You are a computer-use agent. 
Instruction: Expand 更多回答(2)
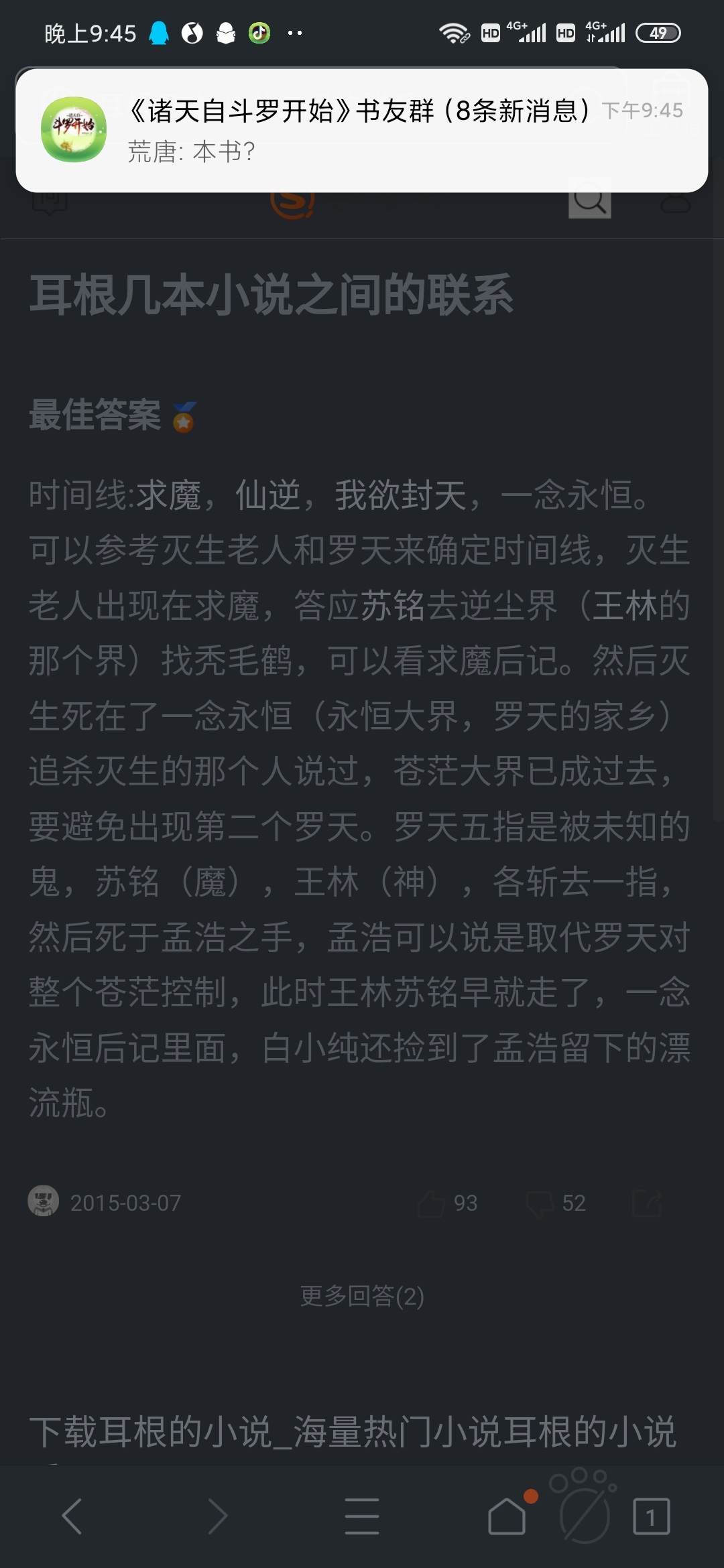pyautogui.click(x=362, y=1297)
